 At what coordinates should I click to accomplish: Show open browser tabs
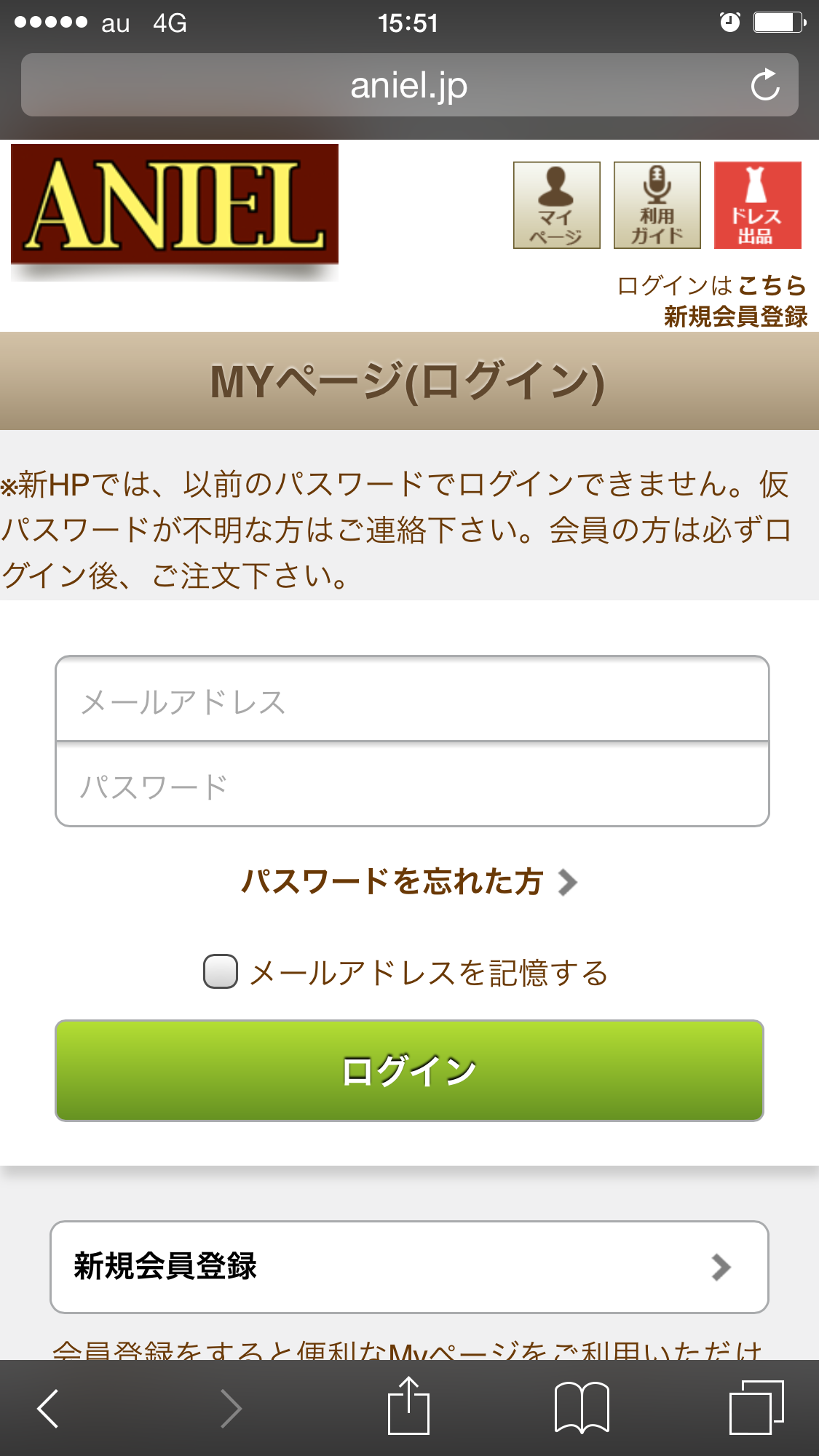[x=756, y=1407]
